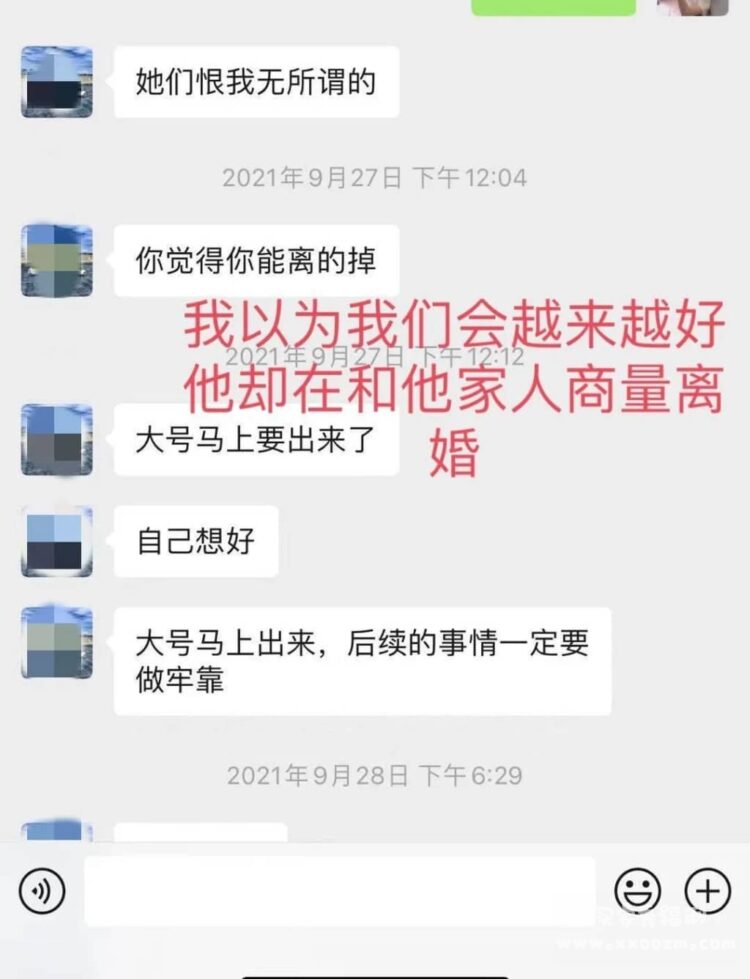
Task: Open sender avatar beside 自己想好 message
Action: pyautogui.click(x=57, y=541)
